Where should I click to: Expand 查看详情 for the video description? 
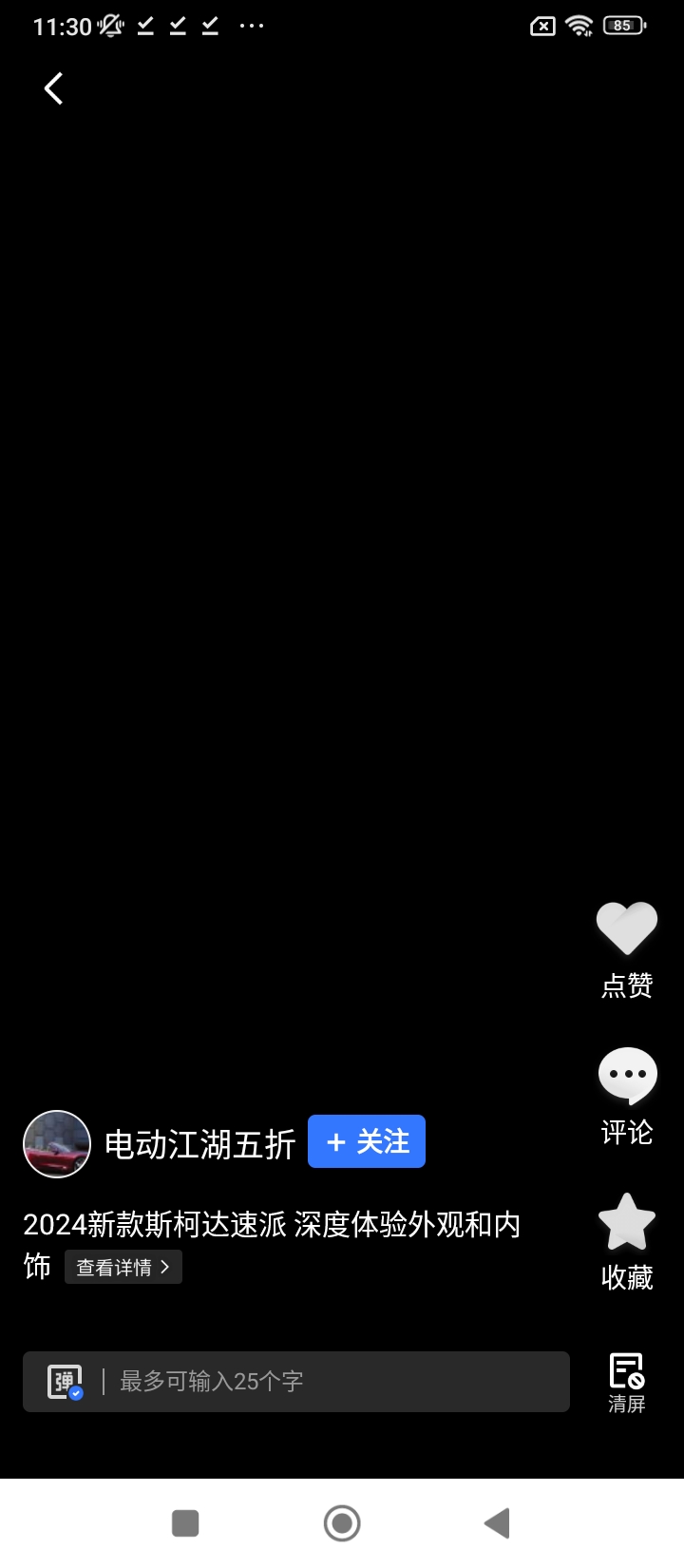(x=123, y=1267)
